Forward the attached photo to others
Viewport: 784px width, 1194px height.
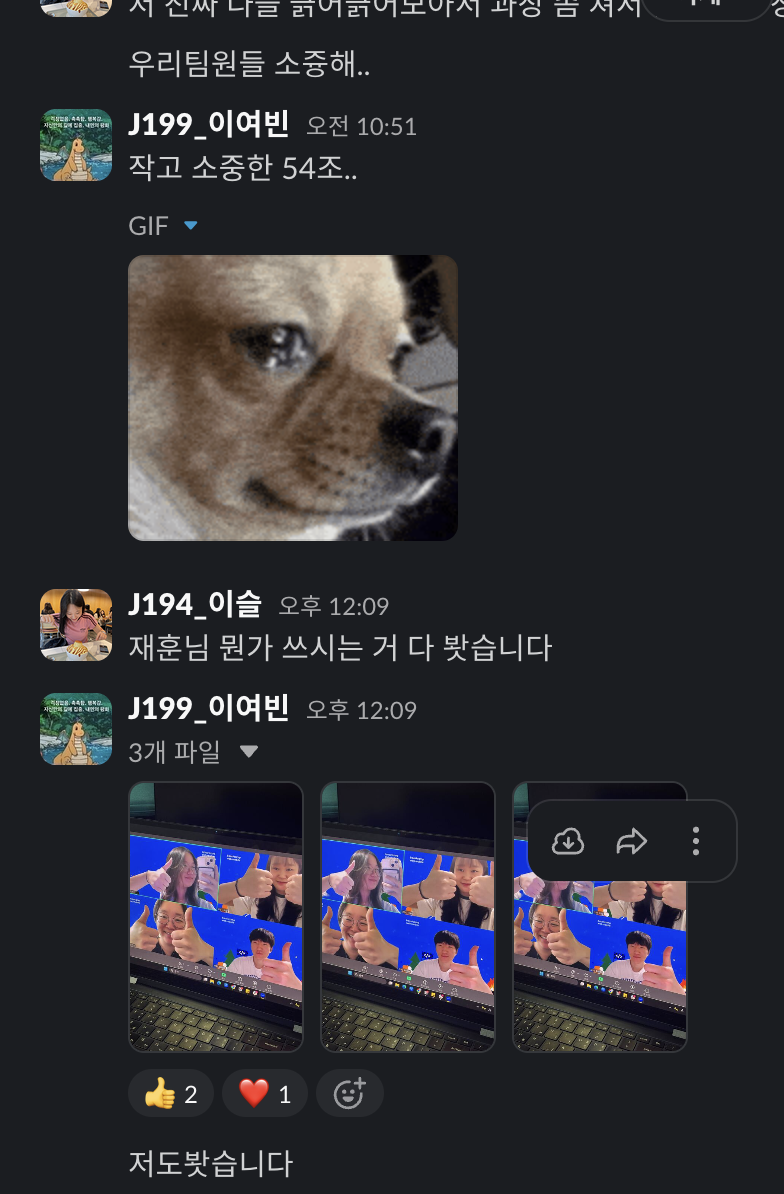coord(632,841)
